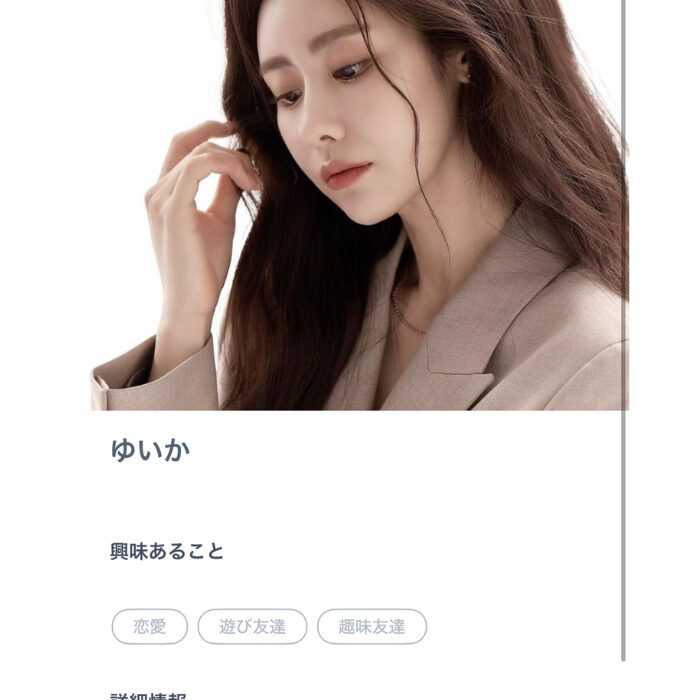This screenshot has height=700, width=700.
Task: Tap the 恋愛 interest chip
Action: point(150,627)
